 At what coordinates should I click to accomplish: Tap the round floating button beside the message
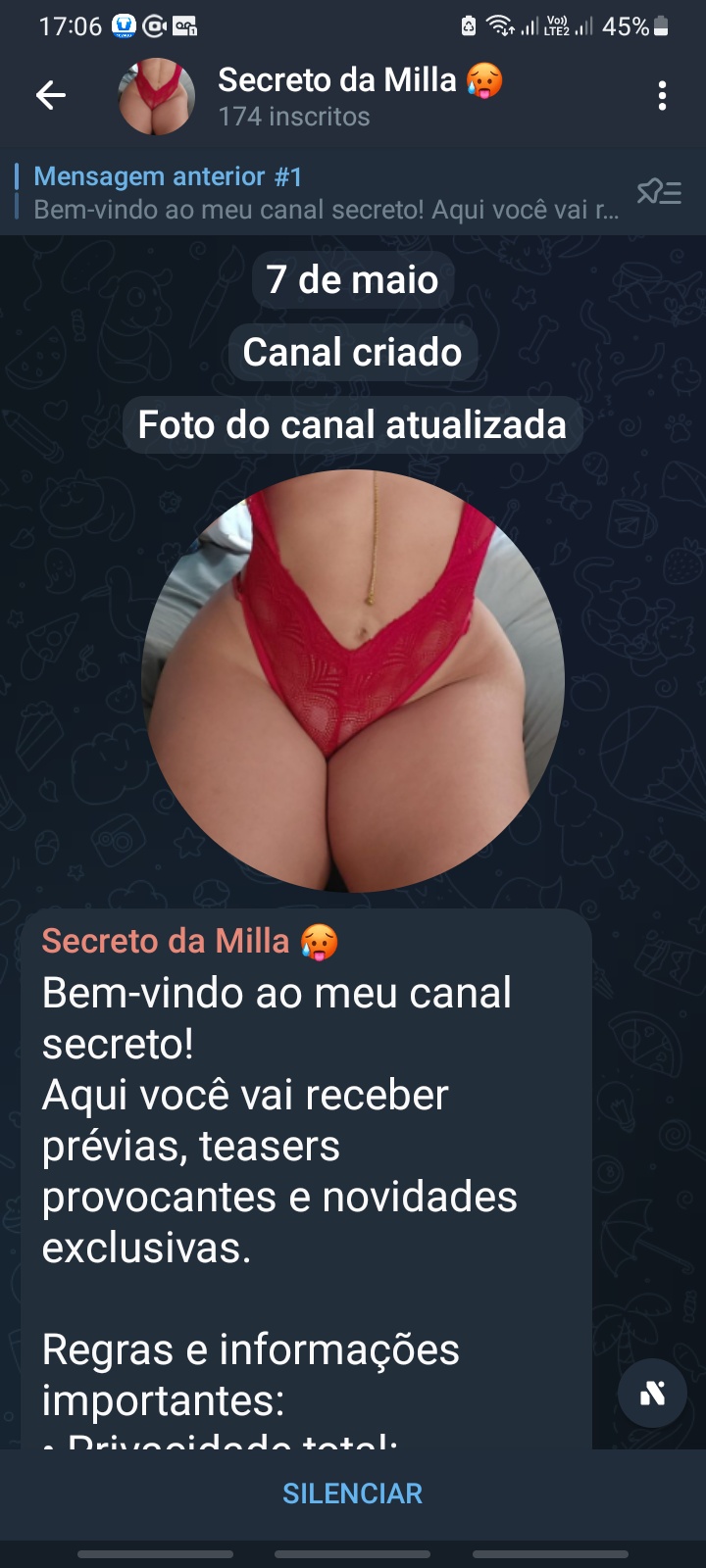652,1393
